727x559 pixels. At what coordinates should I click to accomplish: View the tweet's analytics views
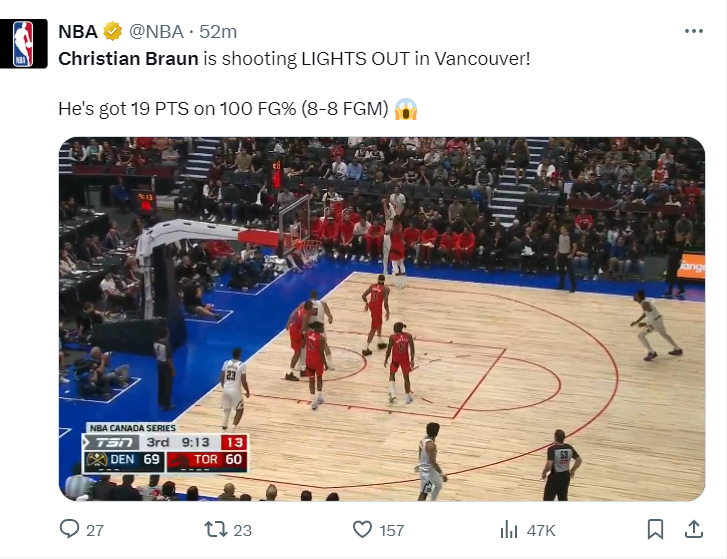[509, 529]
